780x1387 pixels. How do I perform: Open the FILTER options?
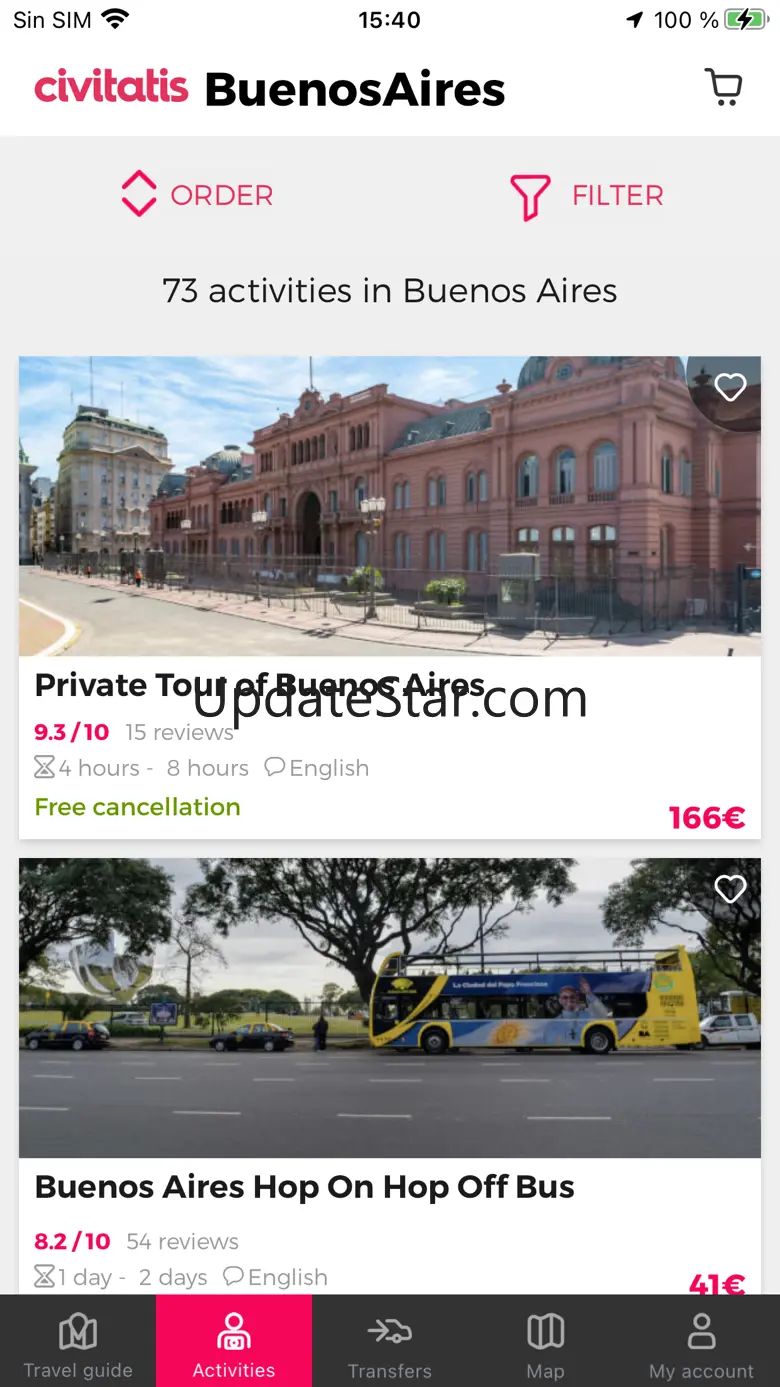point(587,196)
